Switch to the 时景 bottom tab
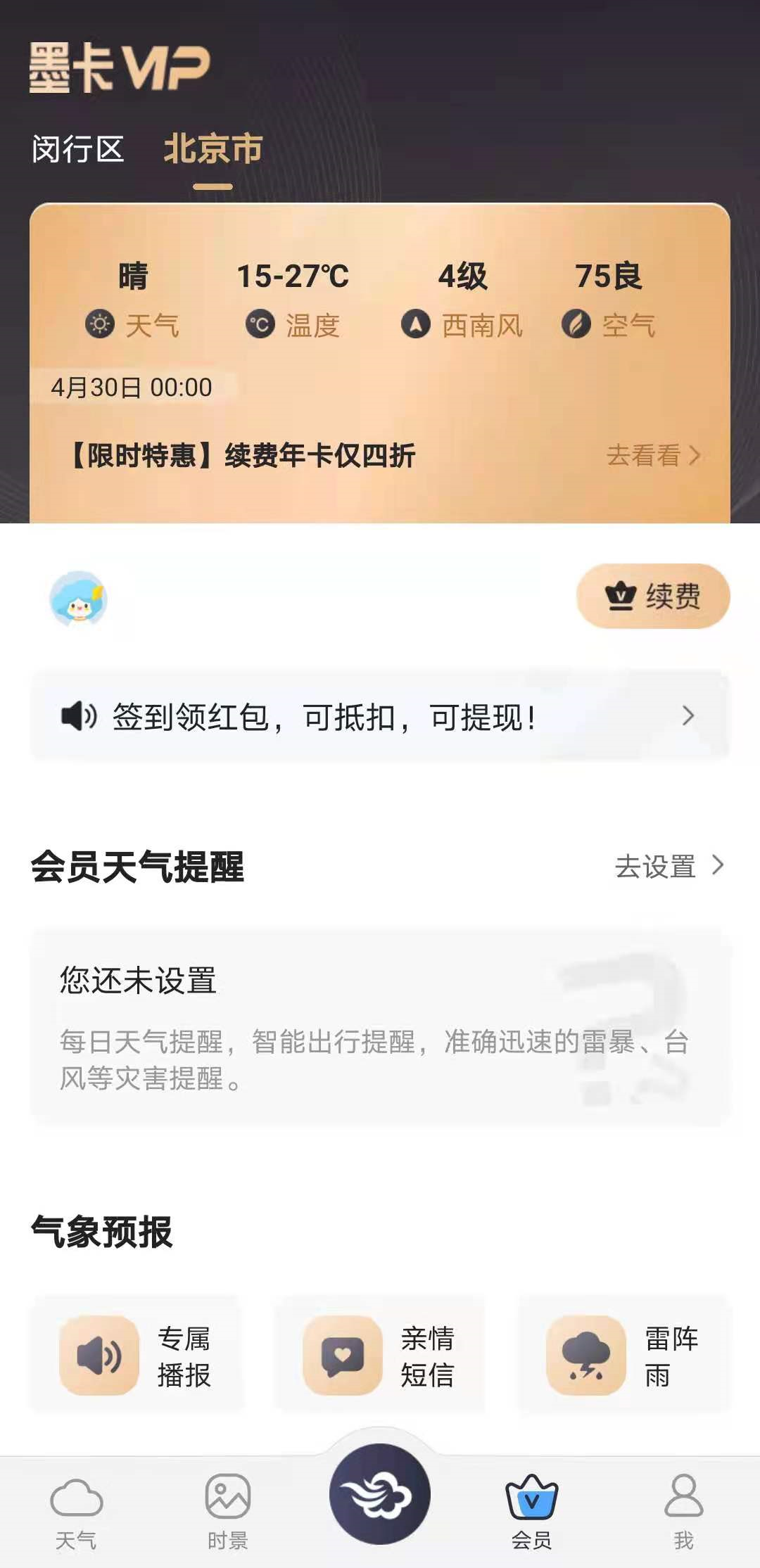 (227, 1510)
